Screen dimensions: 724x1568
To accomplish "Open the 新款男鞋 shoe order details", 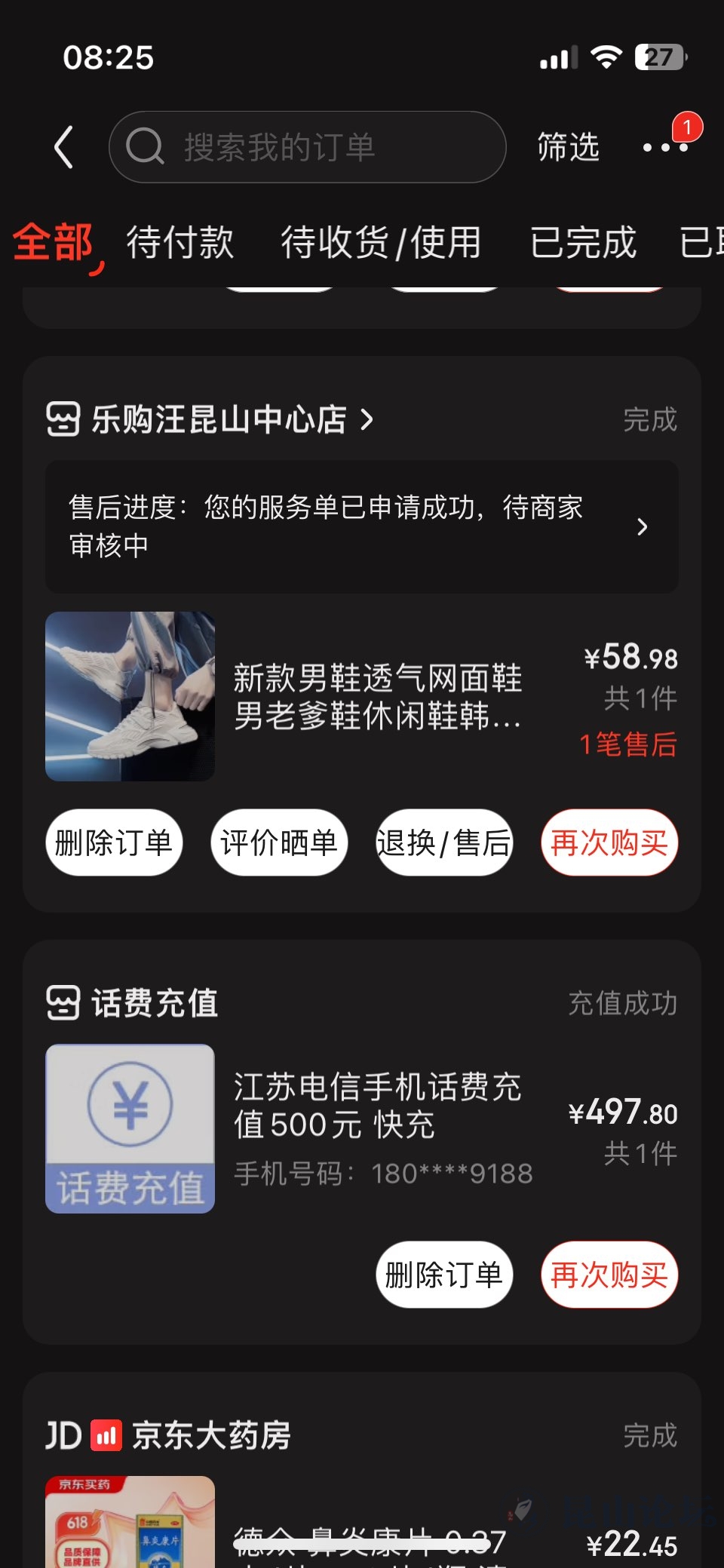I will click(377, 697).
